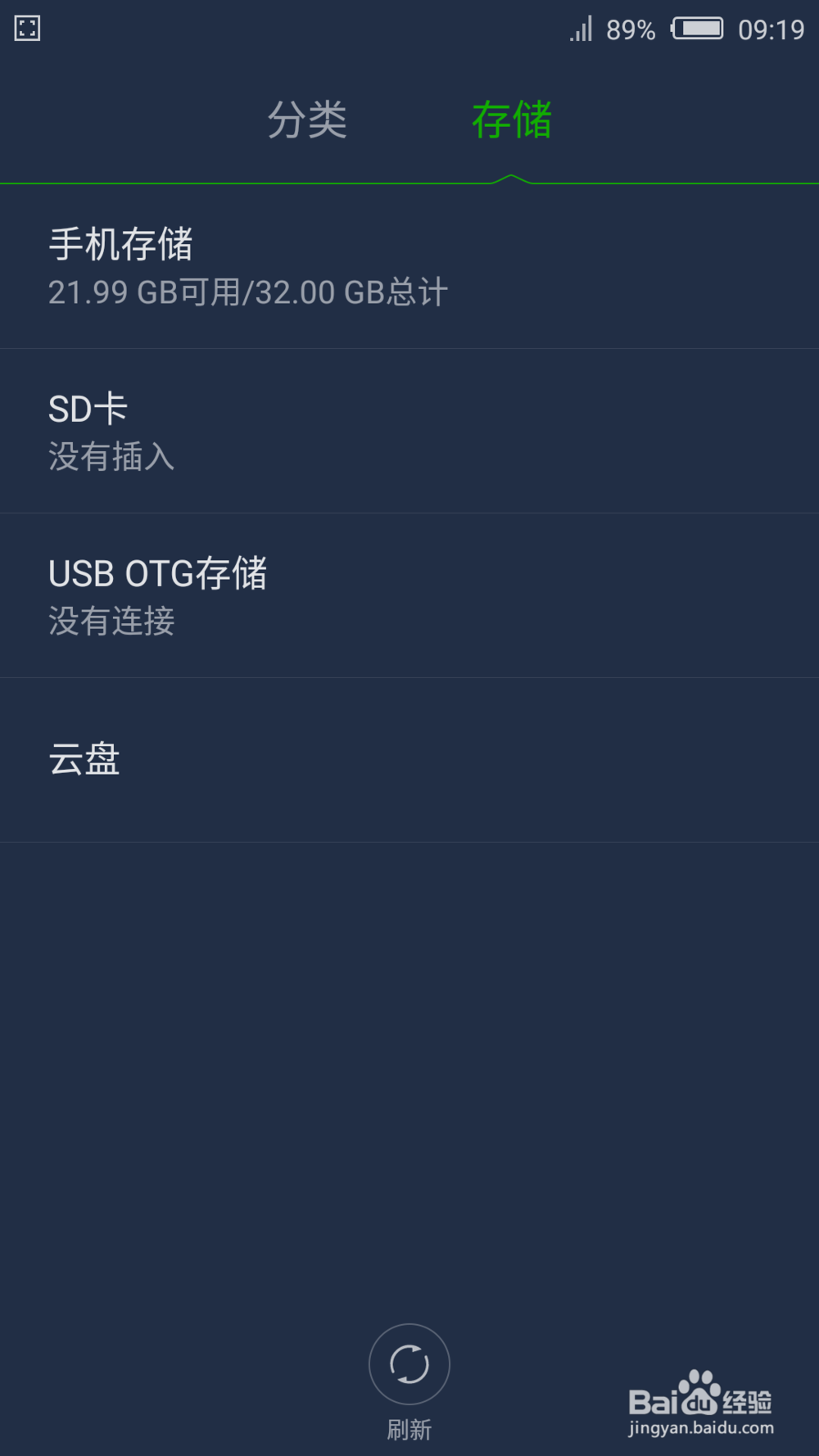Switch to the 分类 tab

pyautogui.click(x=307, y=120)
